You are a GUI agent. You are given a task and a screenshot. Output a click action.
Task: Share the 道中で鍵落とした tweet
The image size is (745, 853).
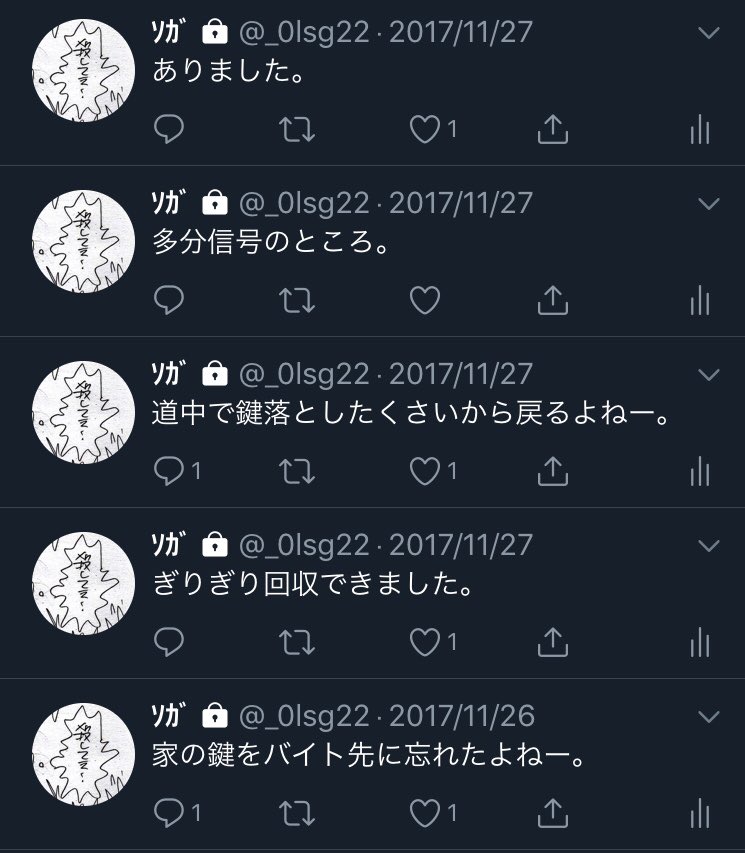click(553, 471)
